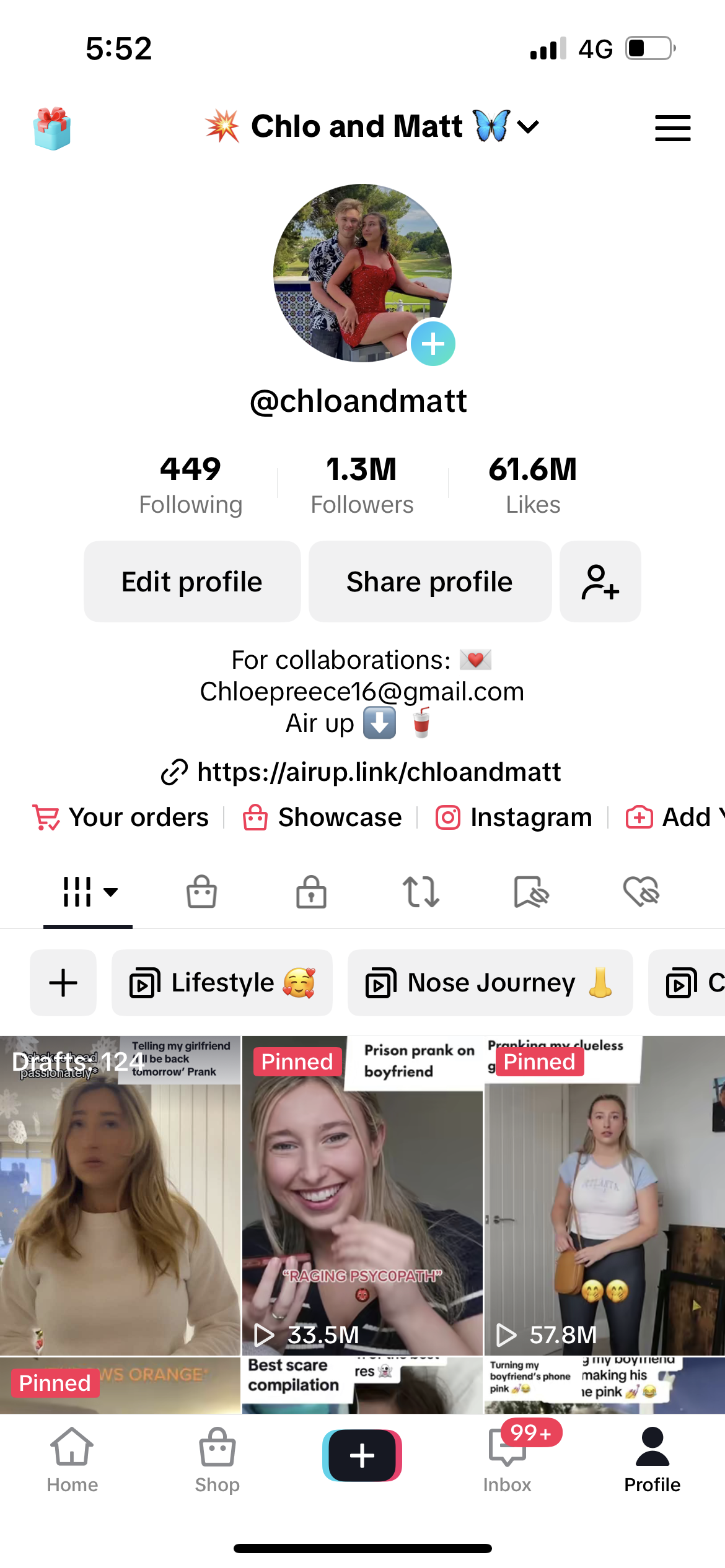Play the pinned video with 33.5M views
Image resolution: width=725 pixels, height=1568 pixels.
coord(362,1195)
